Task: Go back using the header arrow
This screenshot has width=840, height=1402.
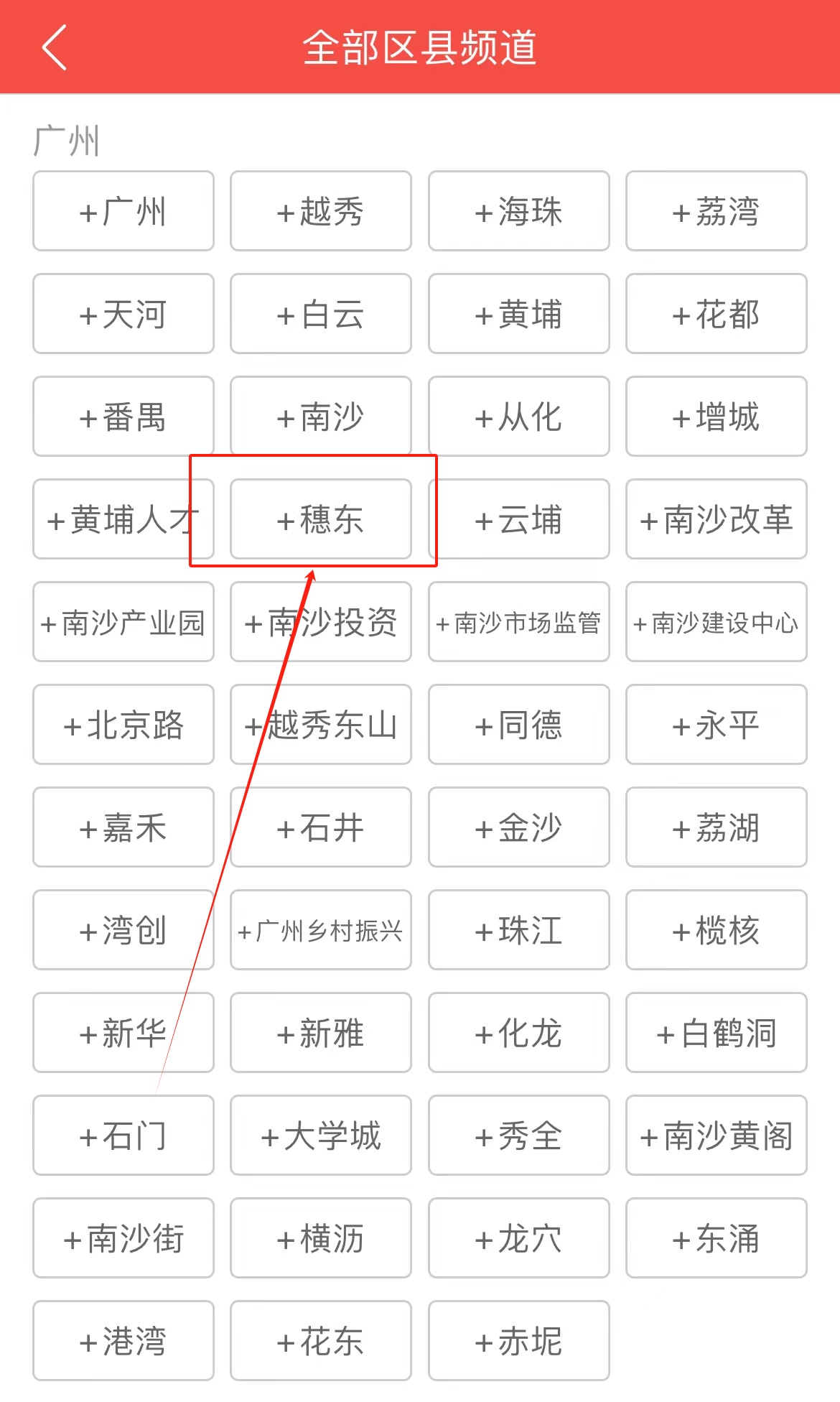Action: (55, 47)
